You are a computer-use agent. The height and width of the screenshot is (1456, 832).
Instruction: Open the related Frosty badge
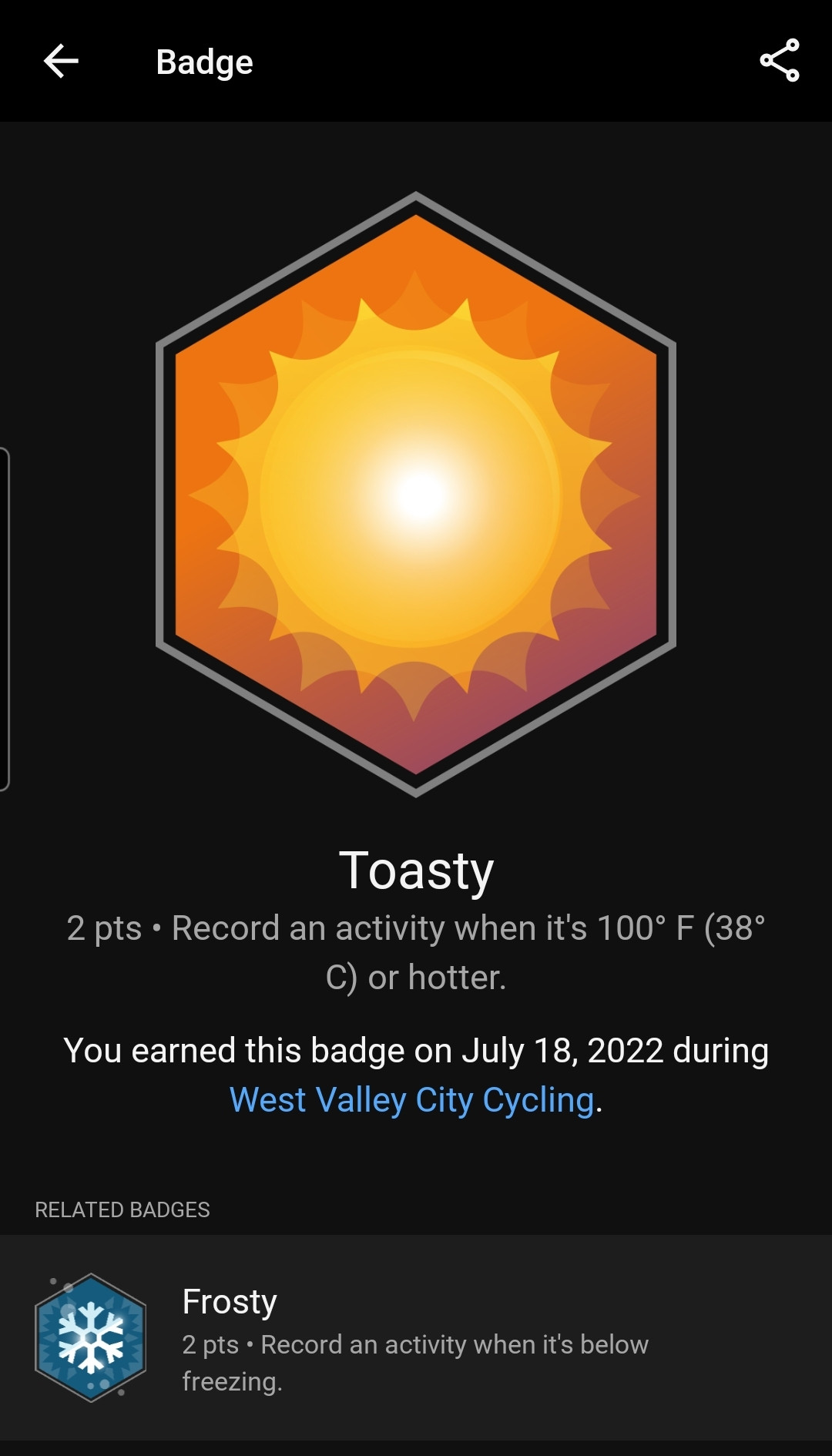click(x=416, y=1338)
